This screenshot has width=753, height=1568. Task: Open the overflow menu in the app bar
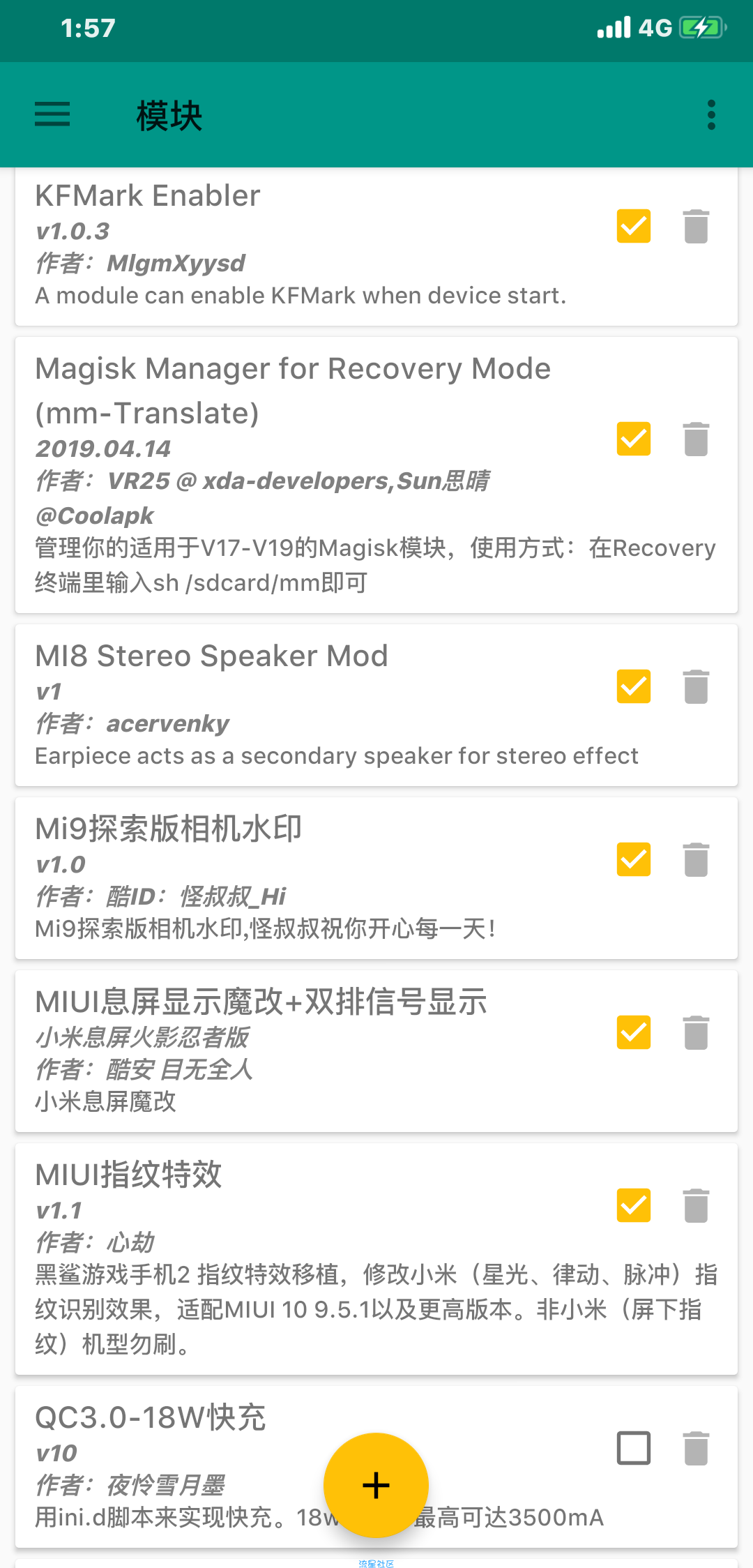pyautogui.click(x=711, y=114)
